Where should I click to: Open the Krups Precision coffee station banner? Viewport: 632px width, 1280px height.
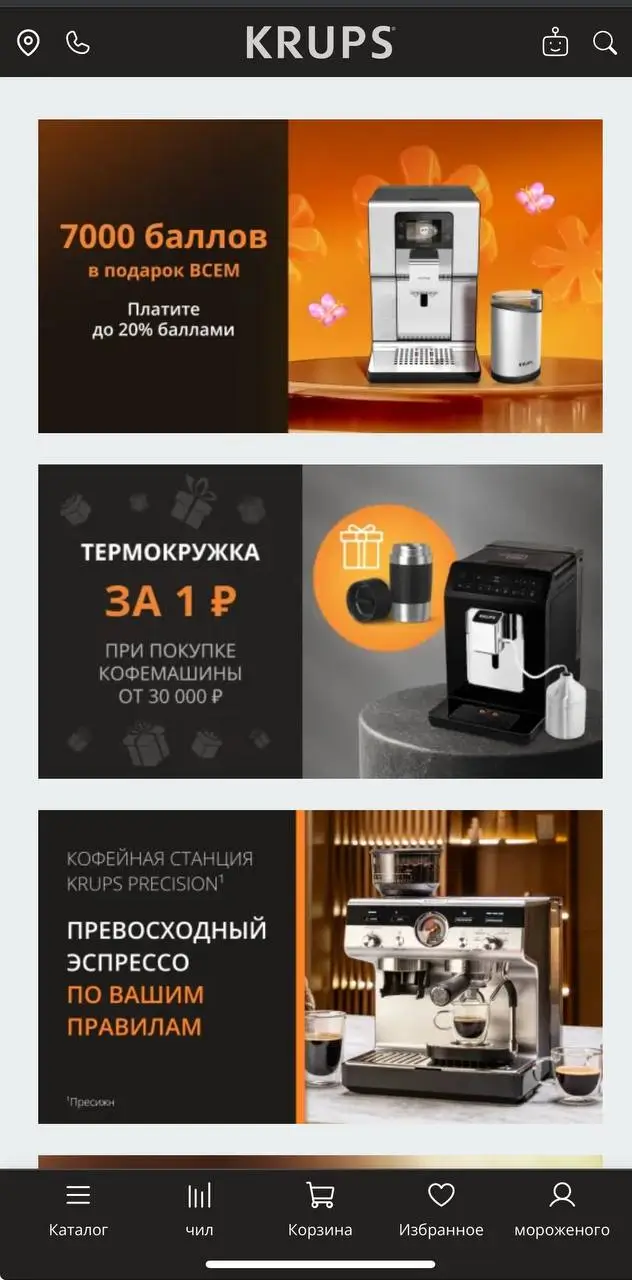coord(320,966)
